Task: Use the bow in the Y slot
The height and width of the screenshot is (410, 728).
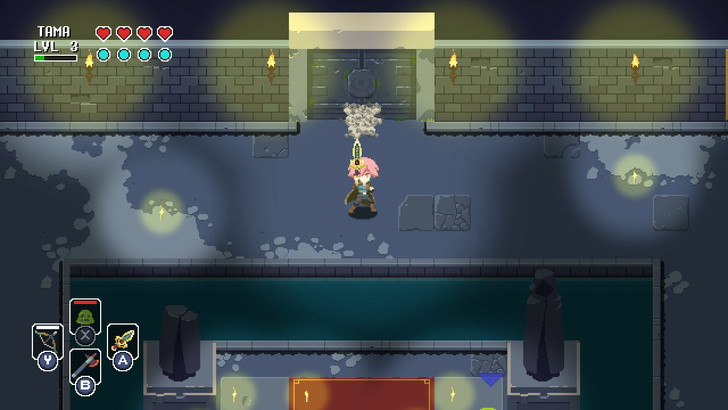Action: coord(47,343)
